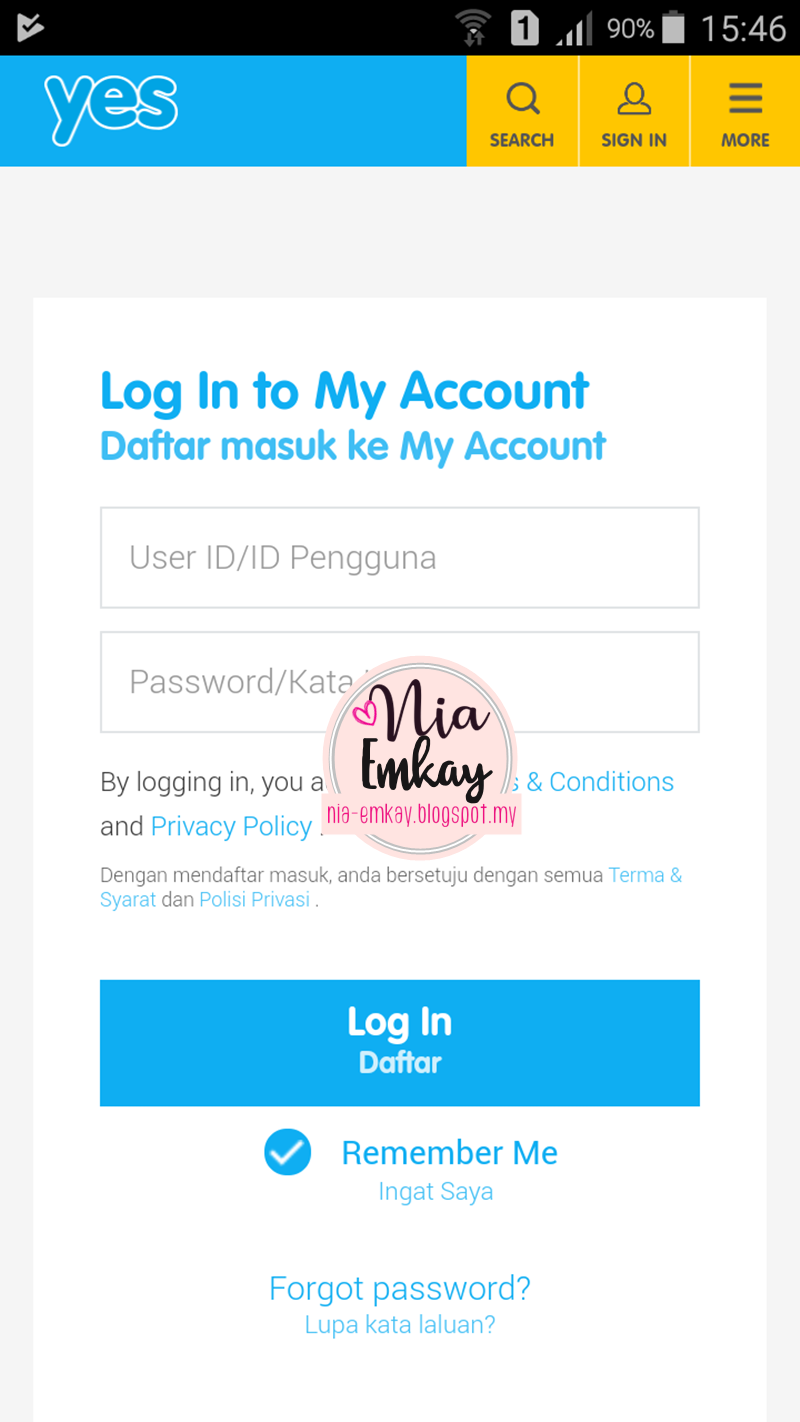This screenshot has width=800, height=1422.
Task: Tap Forgot password? link
Action: point(400,1288)
